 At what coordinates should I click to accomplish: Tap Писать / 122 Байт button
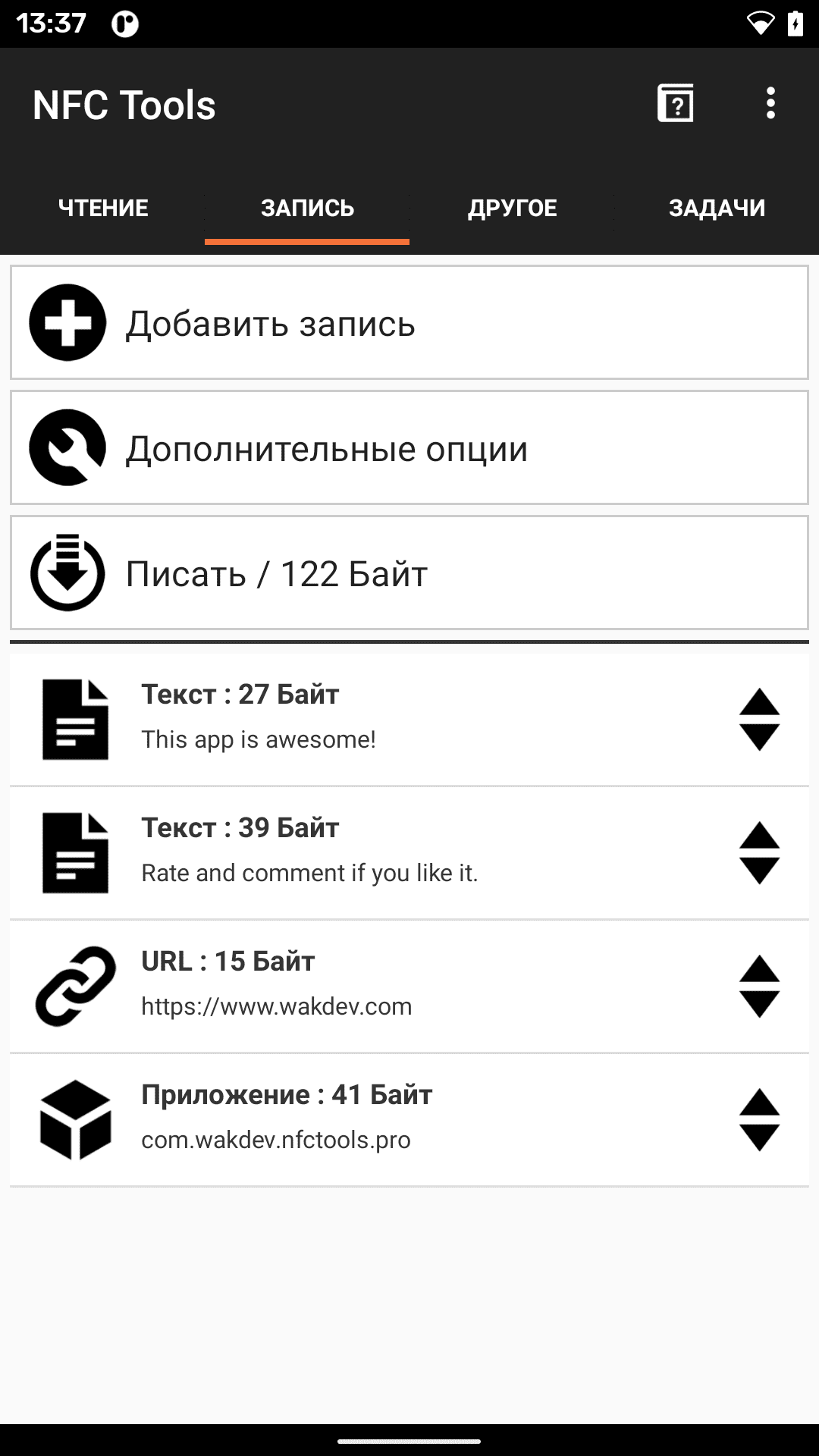(409, 573)
